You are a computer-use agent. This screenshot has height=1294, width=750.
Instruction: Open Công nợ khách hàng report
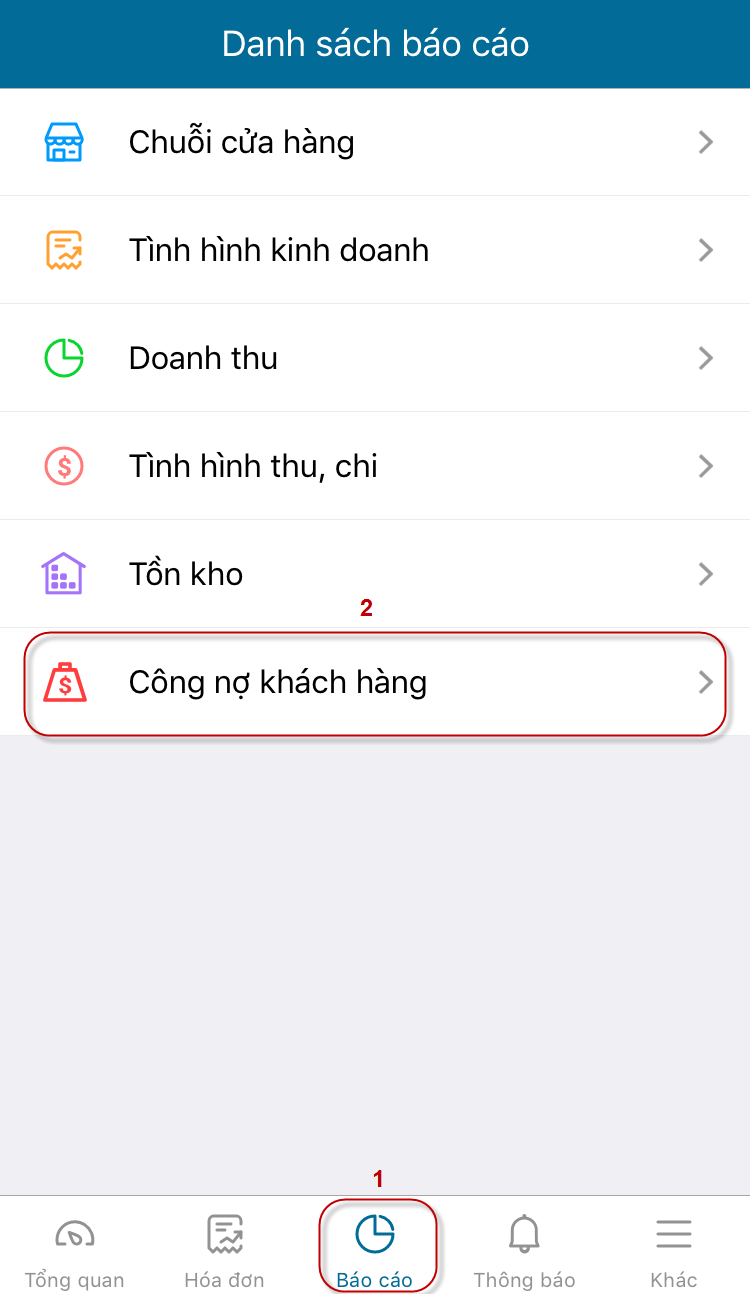[375, 684]
